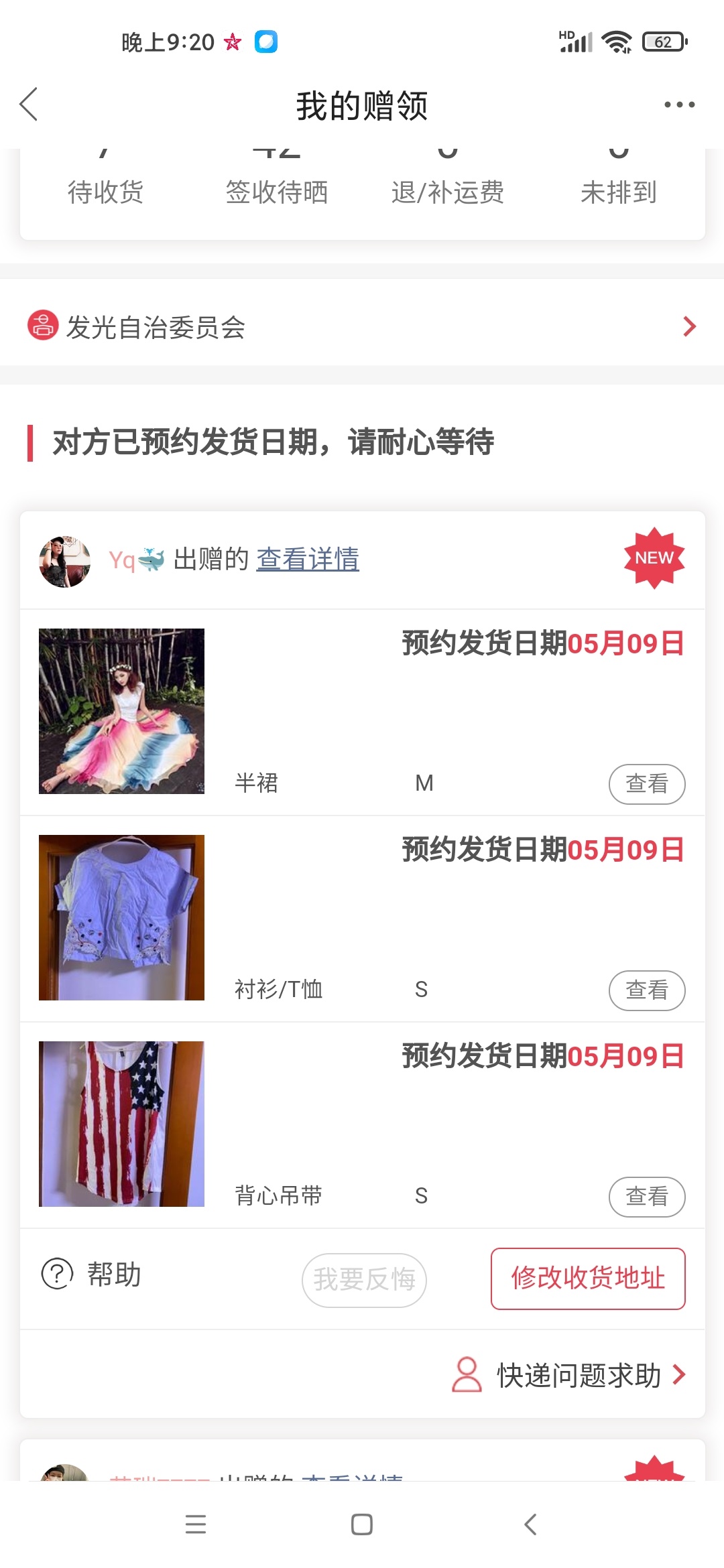Open the rainbow skirt photo
This screenshot has width=724, height=1568.
click(x=121, y=711)
